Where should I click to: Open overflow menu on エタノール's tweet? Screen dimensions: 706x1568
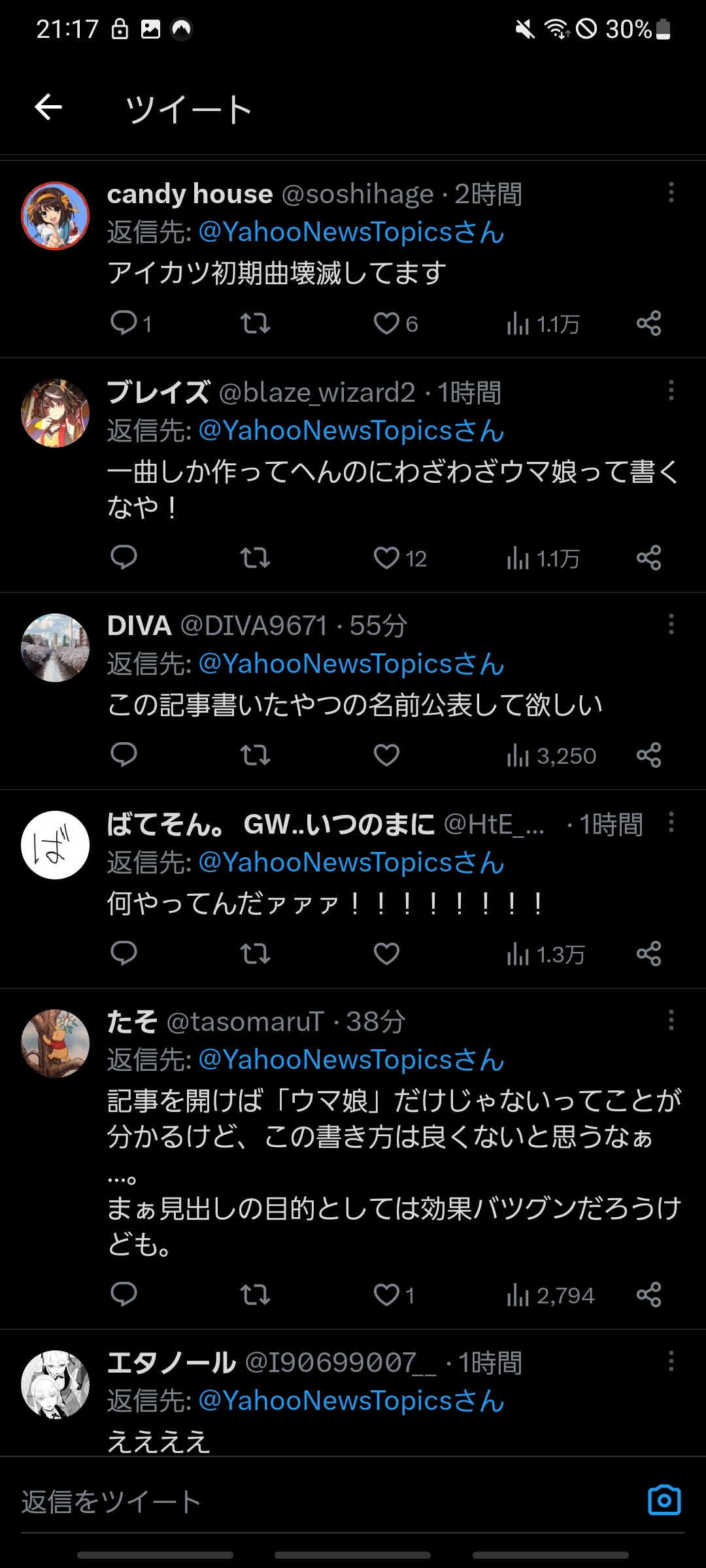(x=671, y=1362)
